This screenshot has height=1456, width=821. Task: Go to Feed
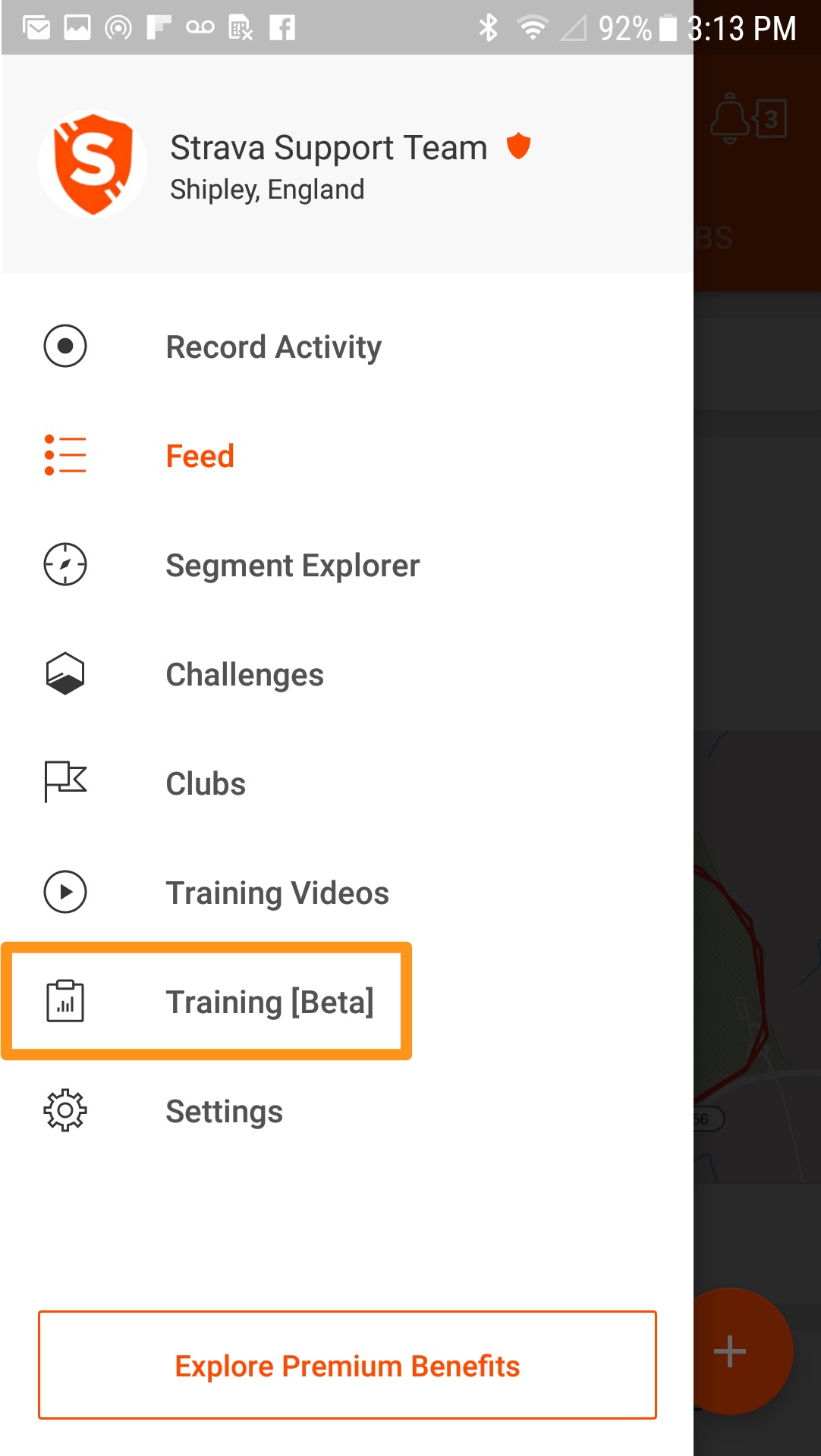point(347,456)
